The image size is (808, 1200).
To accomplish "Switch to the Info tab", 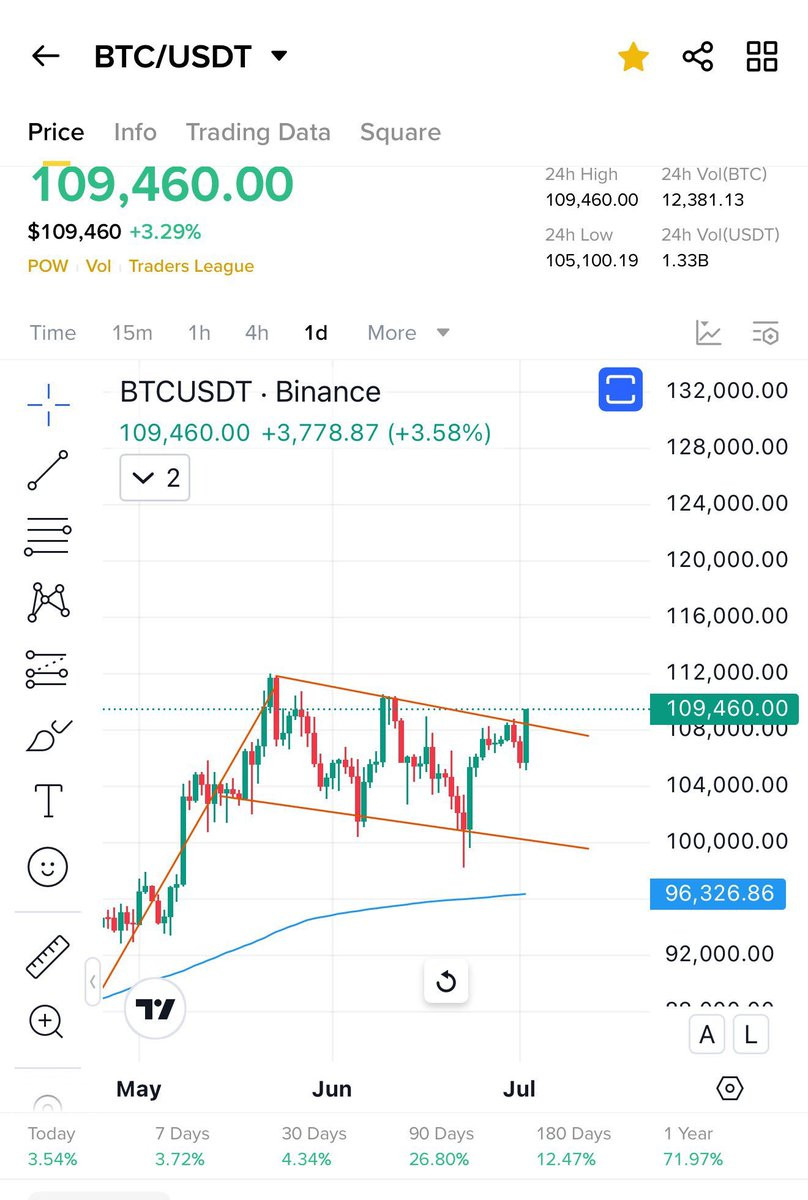I will [135, 132].
